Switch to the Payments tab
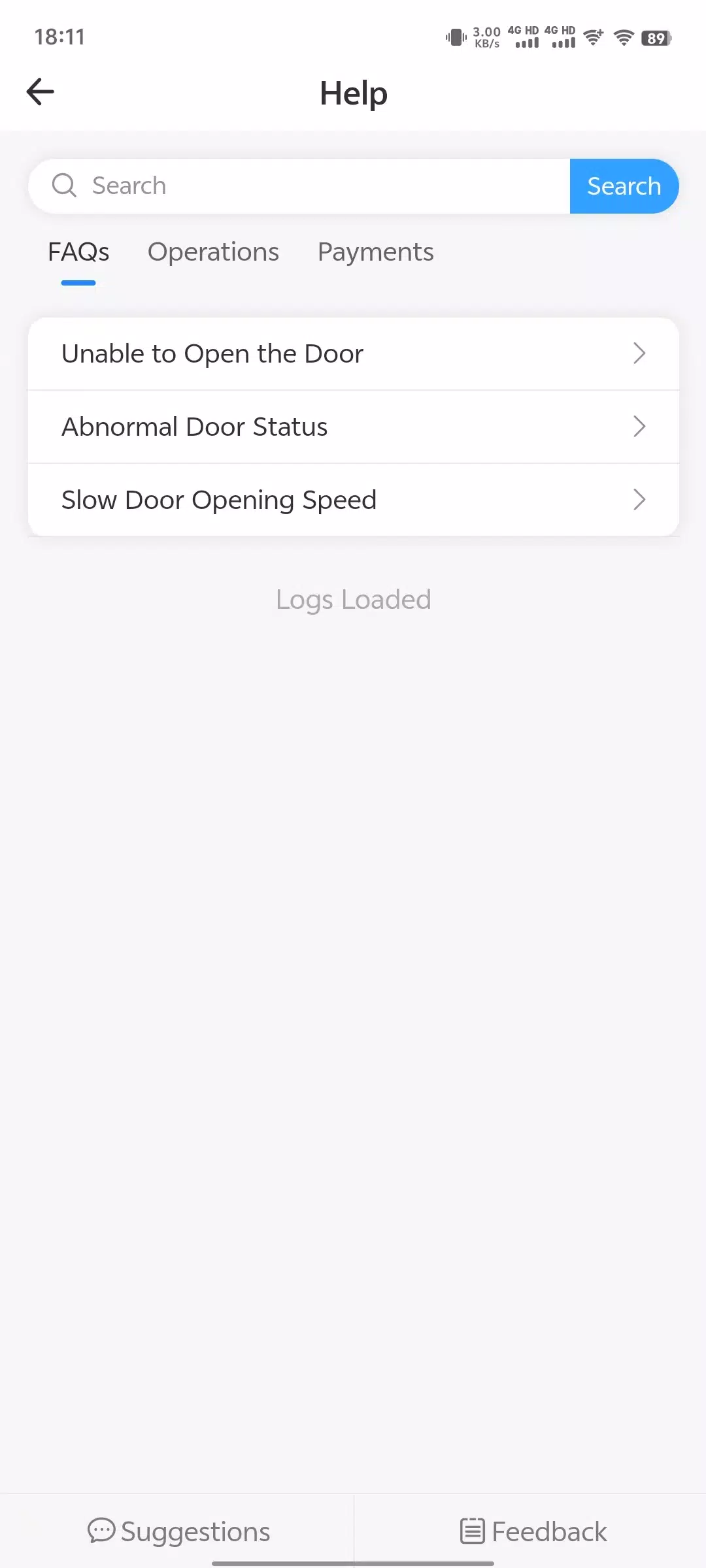 click(375, 253)
